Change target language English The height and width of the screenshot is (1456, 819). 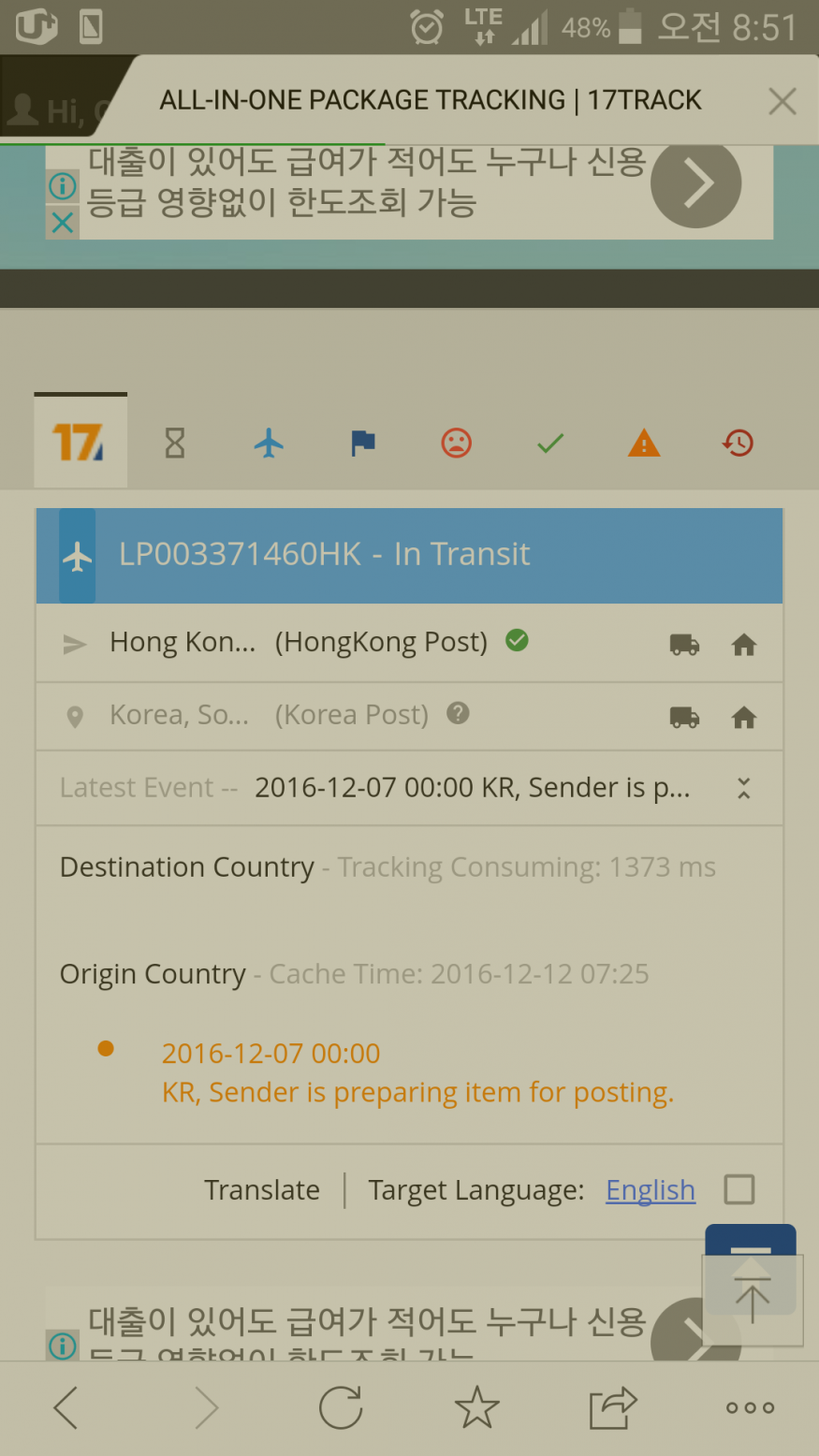[650, 1190]
